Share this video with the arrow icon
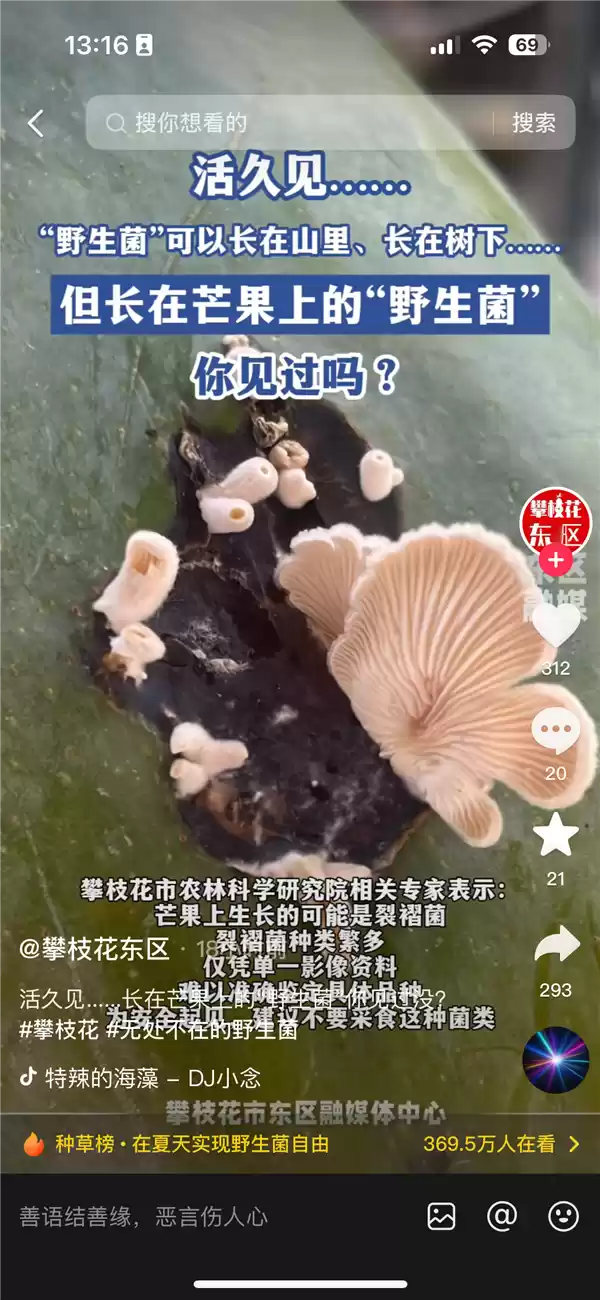The width and height of the screenshot is (600, 1300). tap(555, 945)
